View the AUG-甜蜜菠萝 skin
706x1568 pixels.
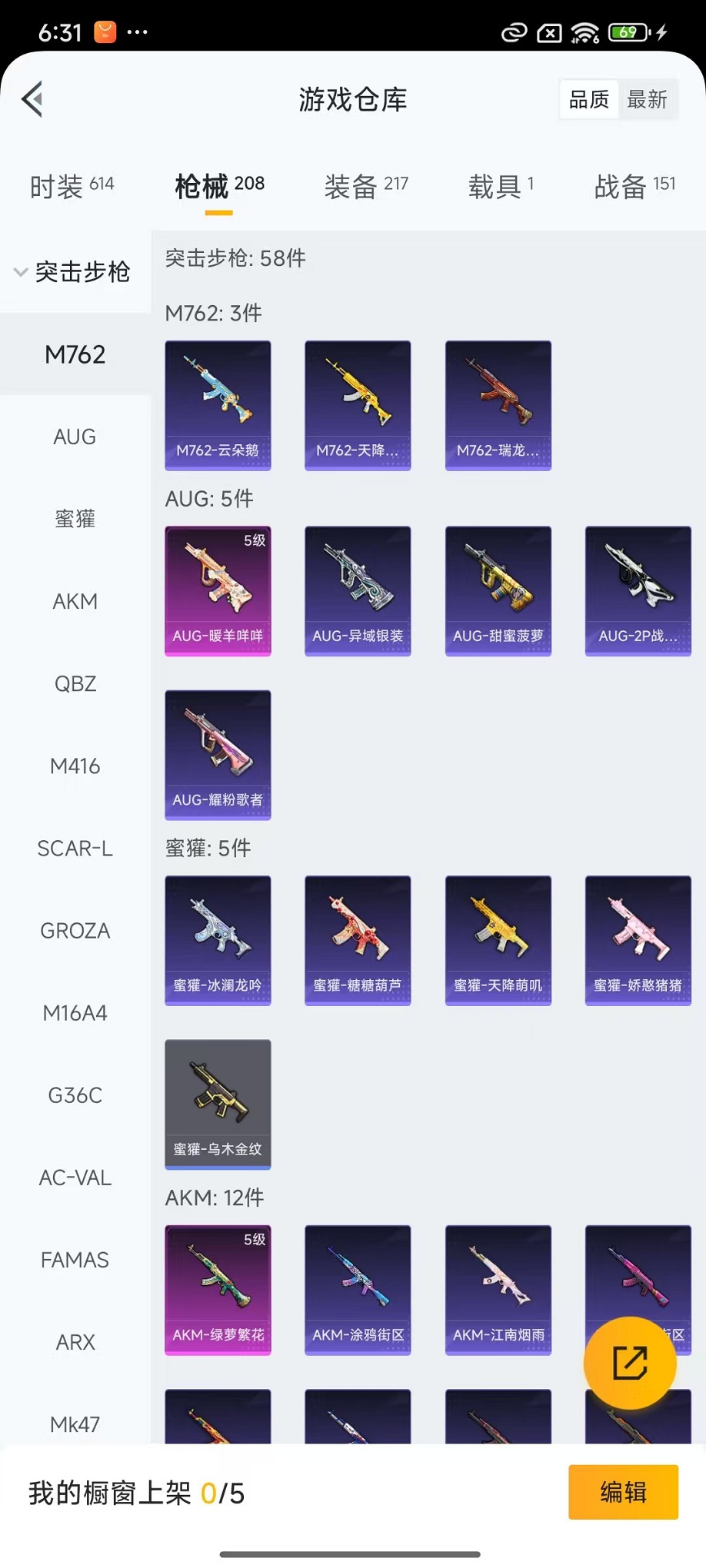pos(498,590)
